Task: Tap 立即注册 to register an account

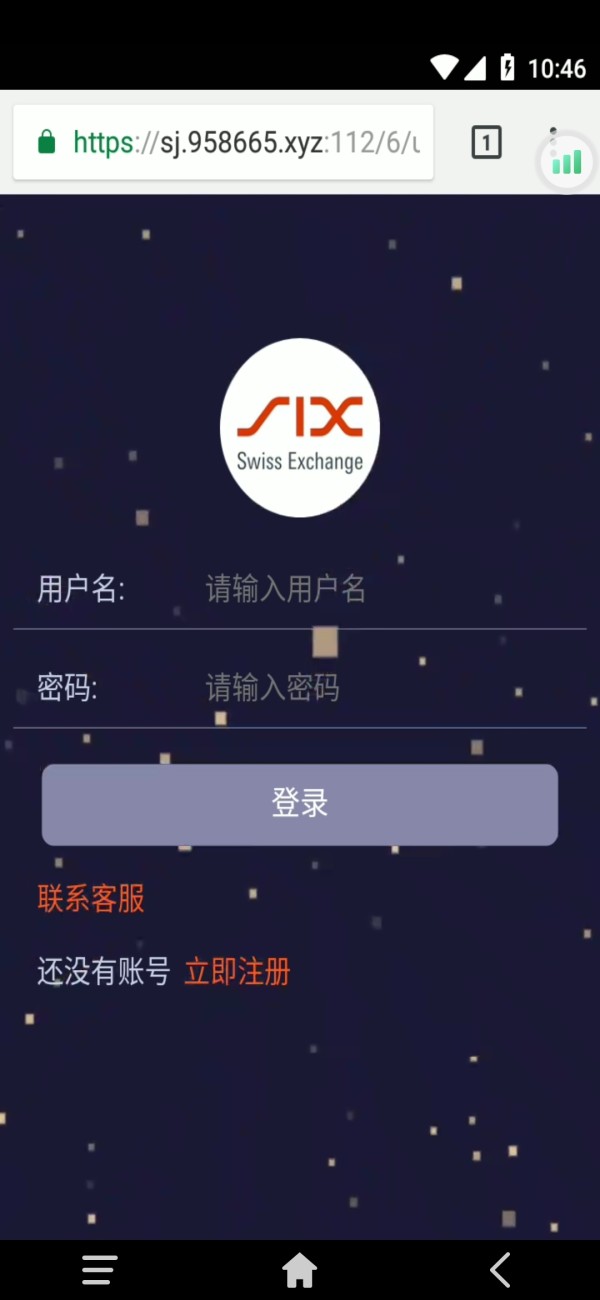Action: [x=237, y=971]
